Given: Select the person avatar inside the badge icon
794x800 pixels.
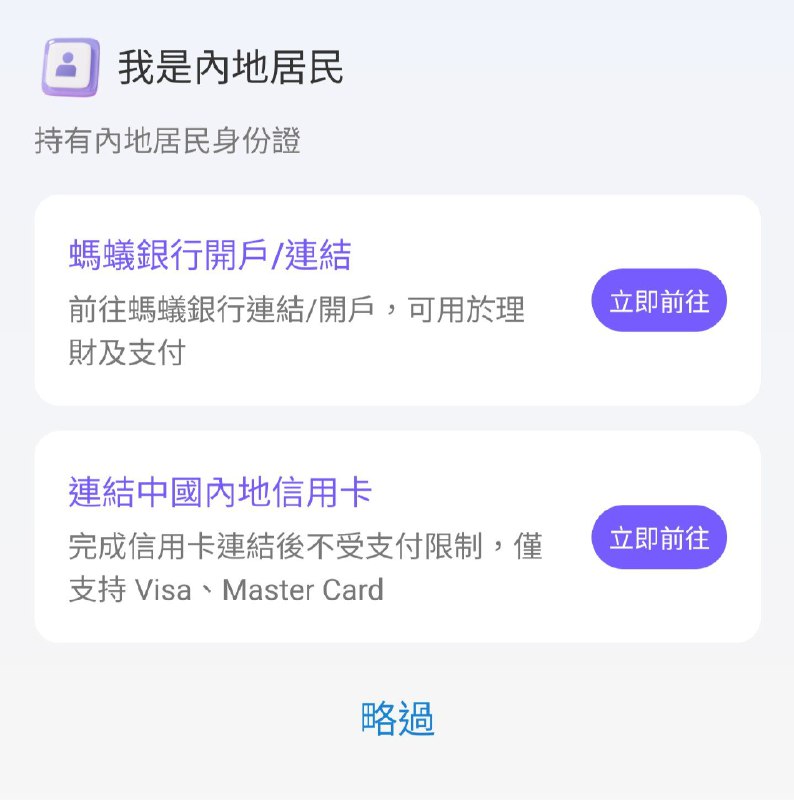Looking at the screenshot, I should click(66, 61).
